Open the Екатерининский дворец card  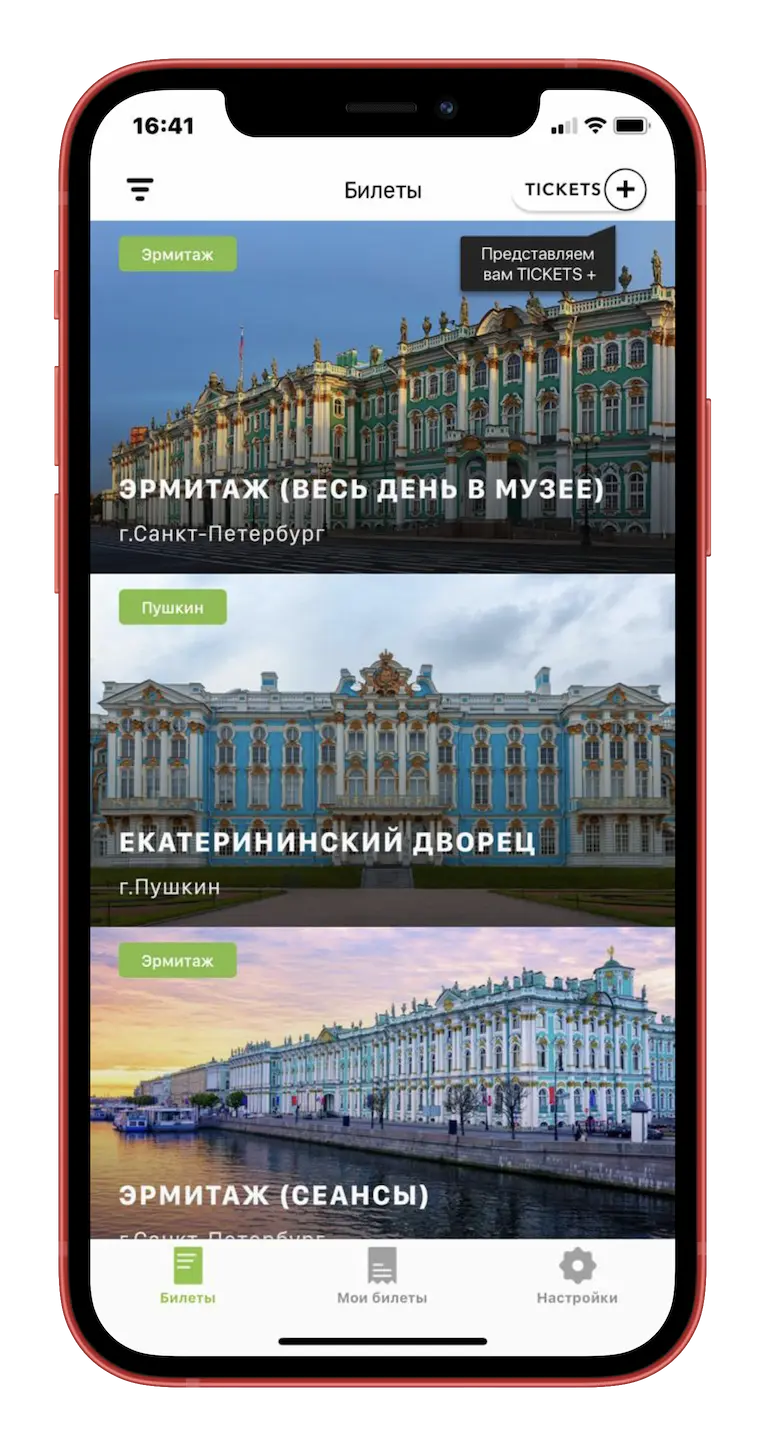click(x=382, y=750)
